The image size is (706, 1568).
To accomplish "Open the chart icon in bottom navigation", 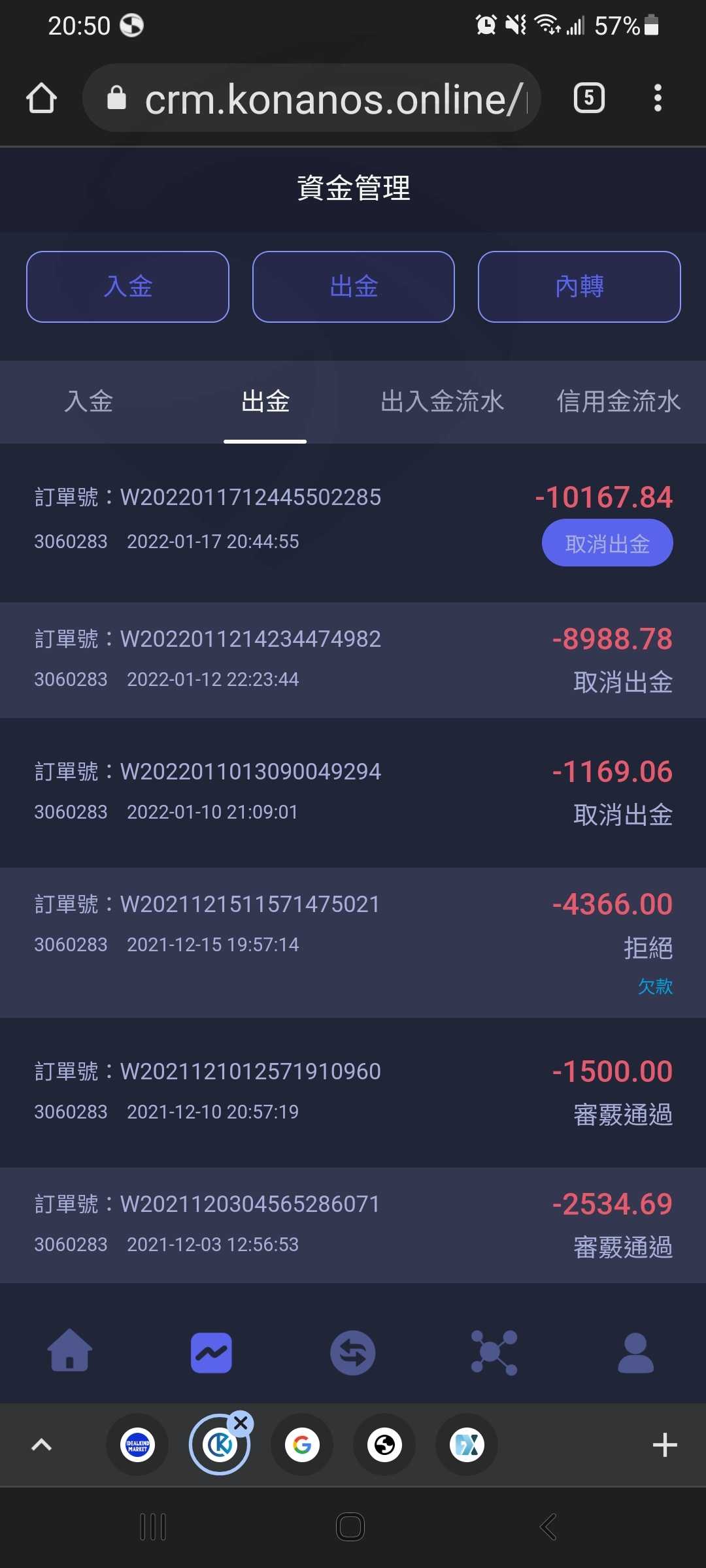I will click(x=211, y=1352).
